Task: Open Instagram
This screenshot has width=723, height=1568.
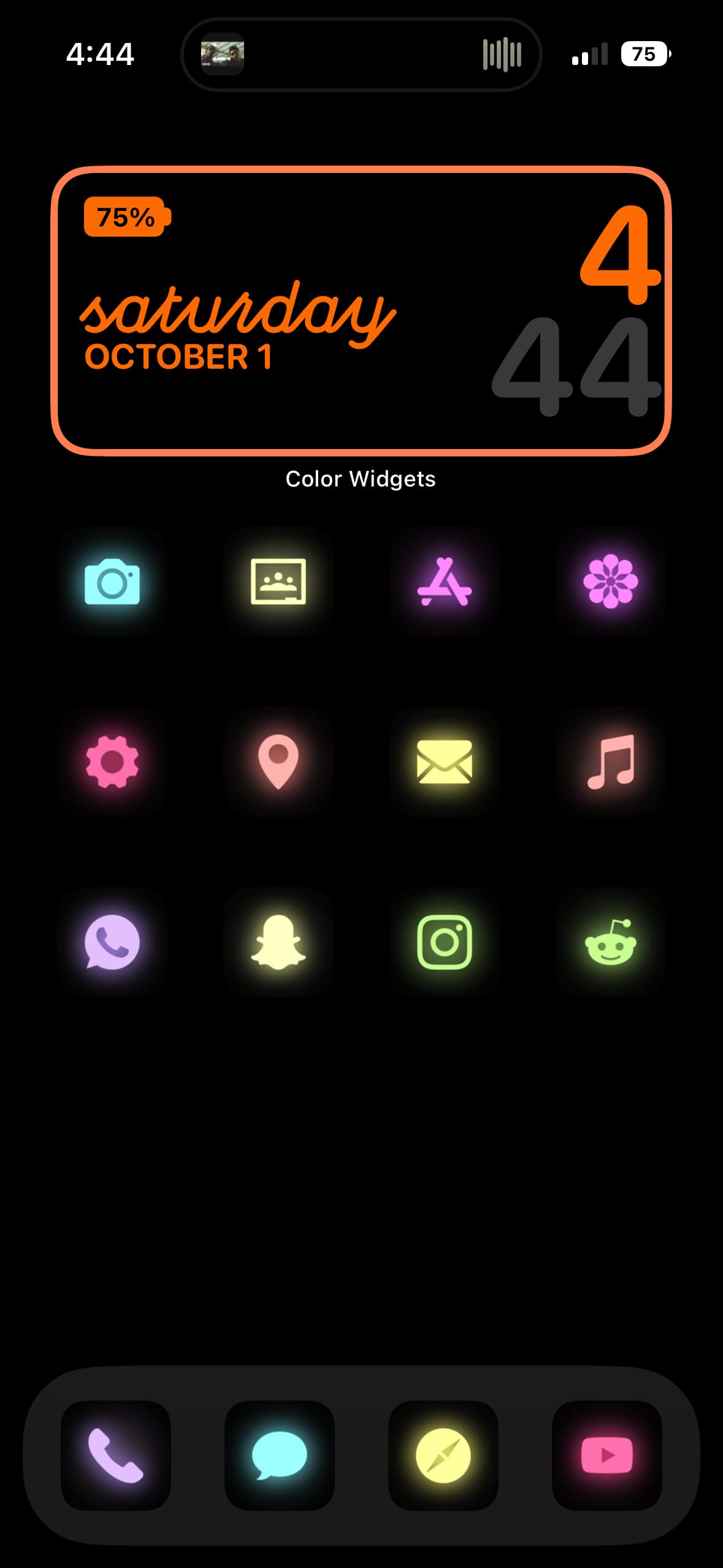Action: pyautogui.click(x=445, y=942)
